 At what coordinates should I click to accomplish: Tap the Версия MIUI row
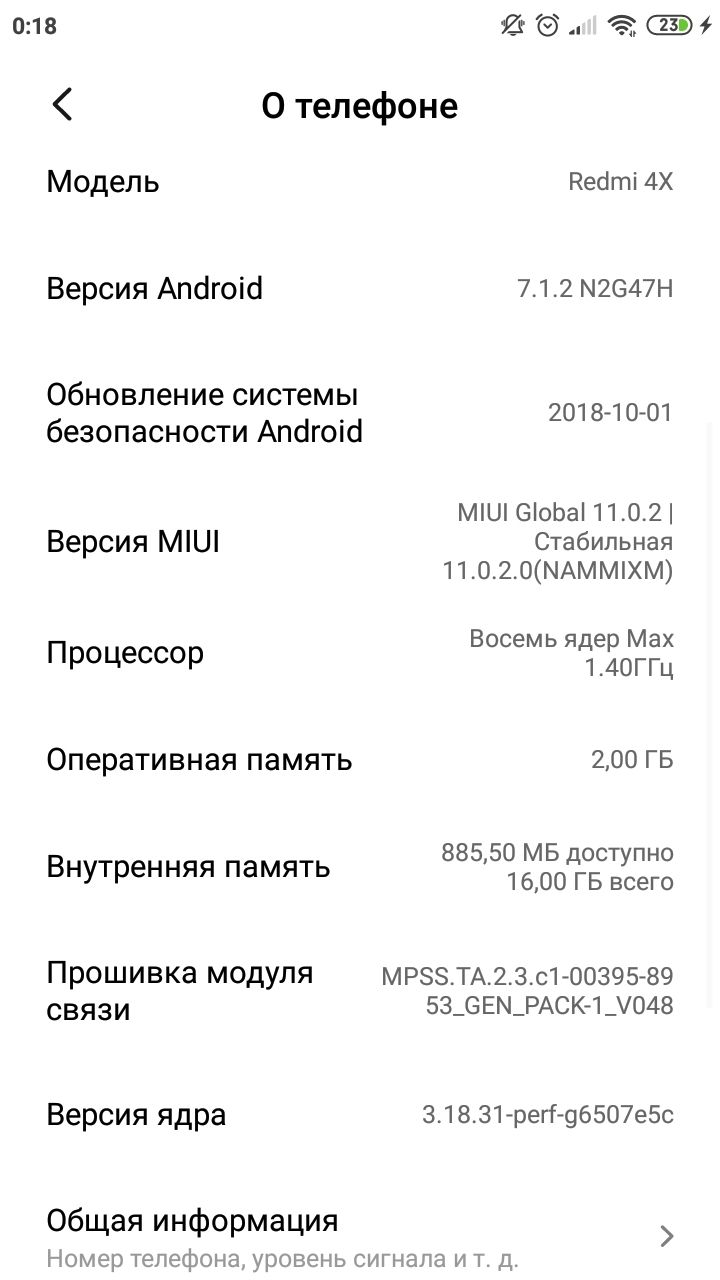tap(360, 542)
